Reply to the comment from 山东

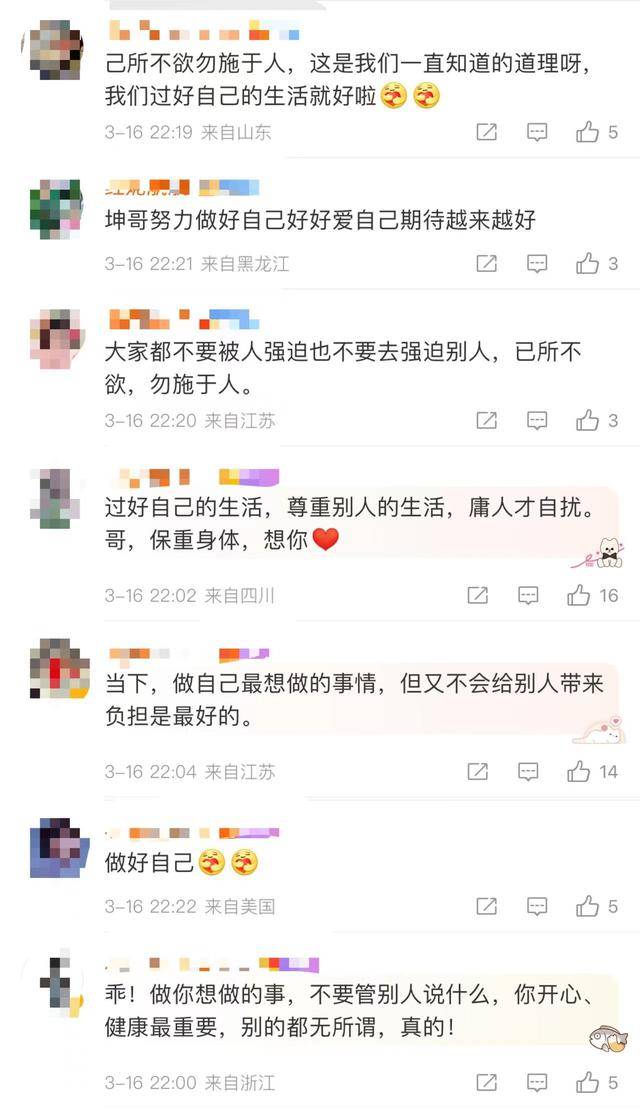pyautogui.click(x=537, y=132)
